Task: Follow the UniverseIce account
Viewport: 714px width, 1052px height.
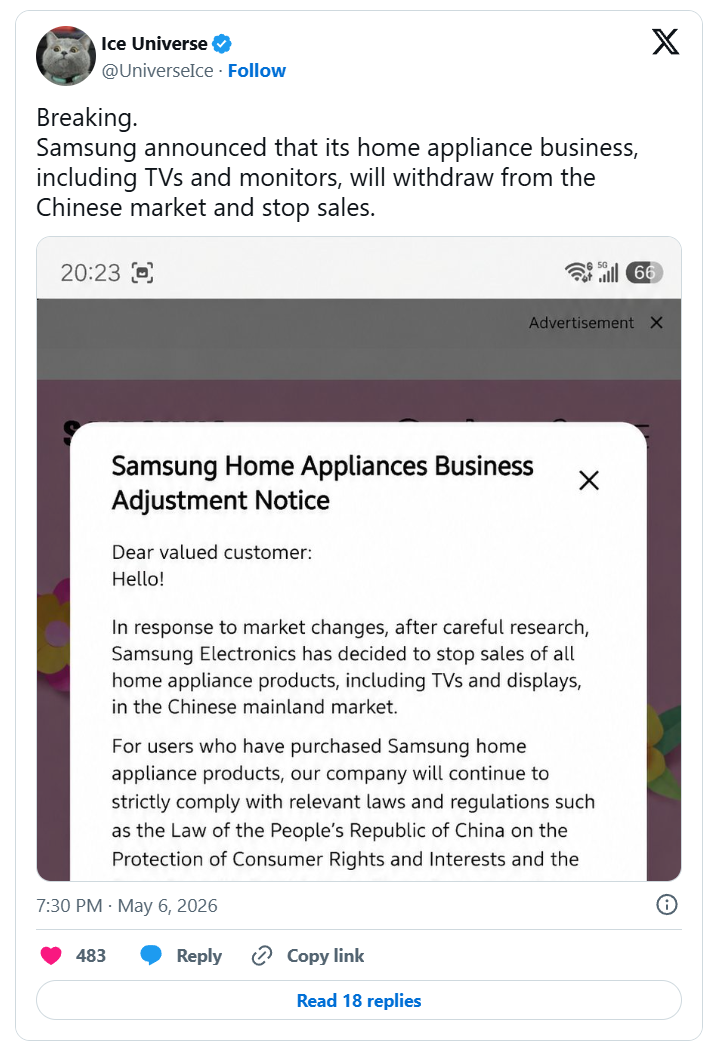Action: (256, 70)
